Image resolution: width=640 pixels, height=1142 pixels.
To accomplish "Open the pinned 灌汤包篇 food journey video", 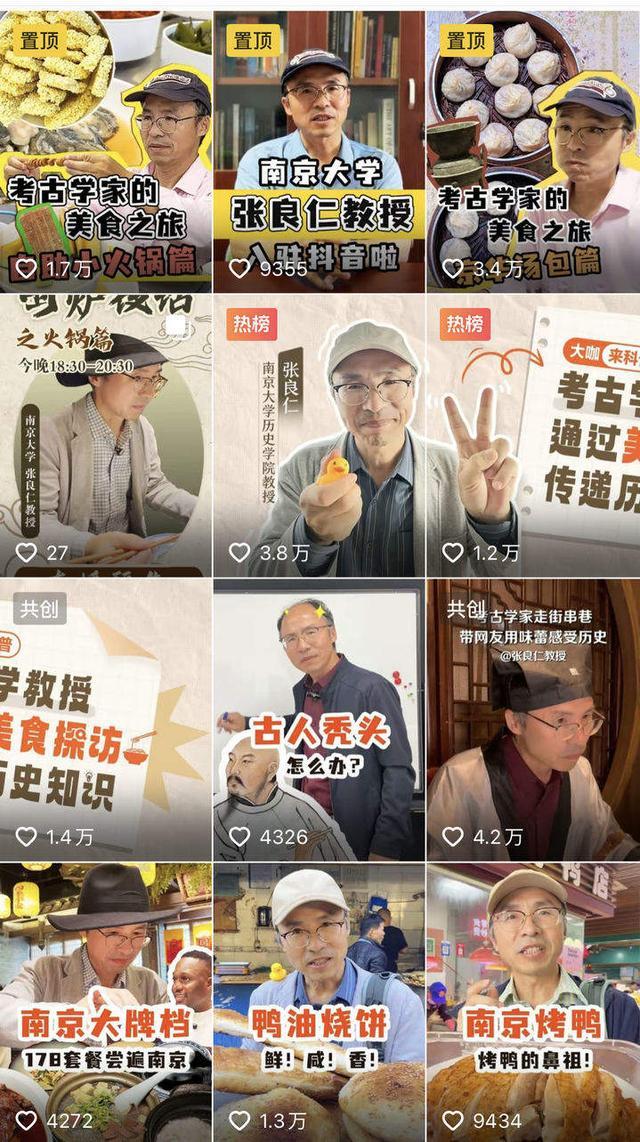I will (x=533, y=150).
